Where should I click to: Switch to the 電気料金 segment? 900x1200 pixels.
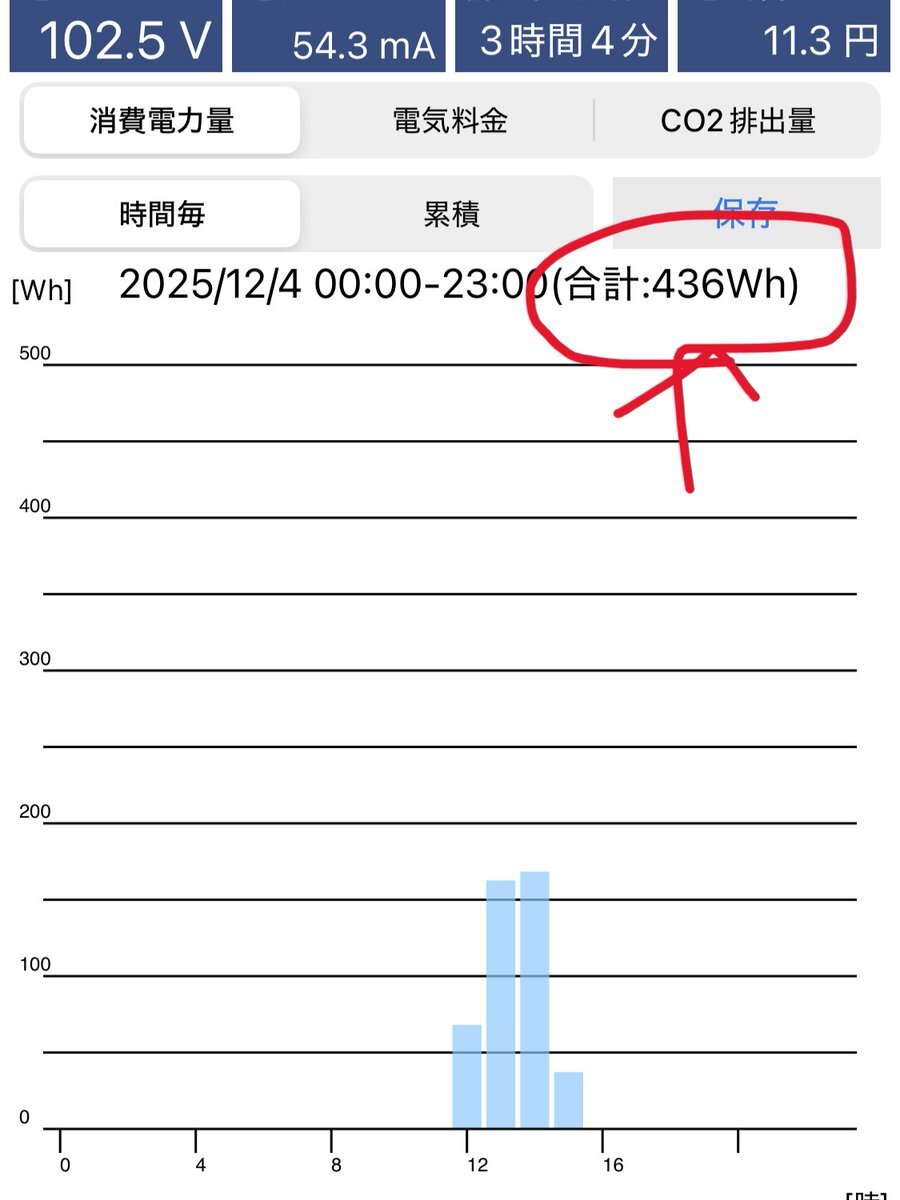[450, 121]
